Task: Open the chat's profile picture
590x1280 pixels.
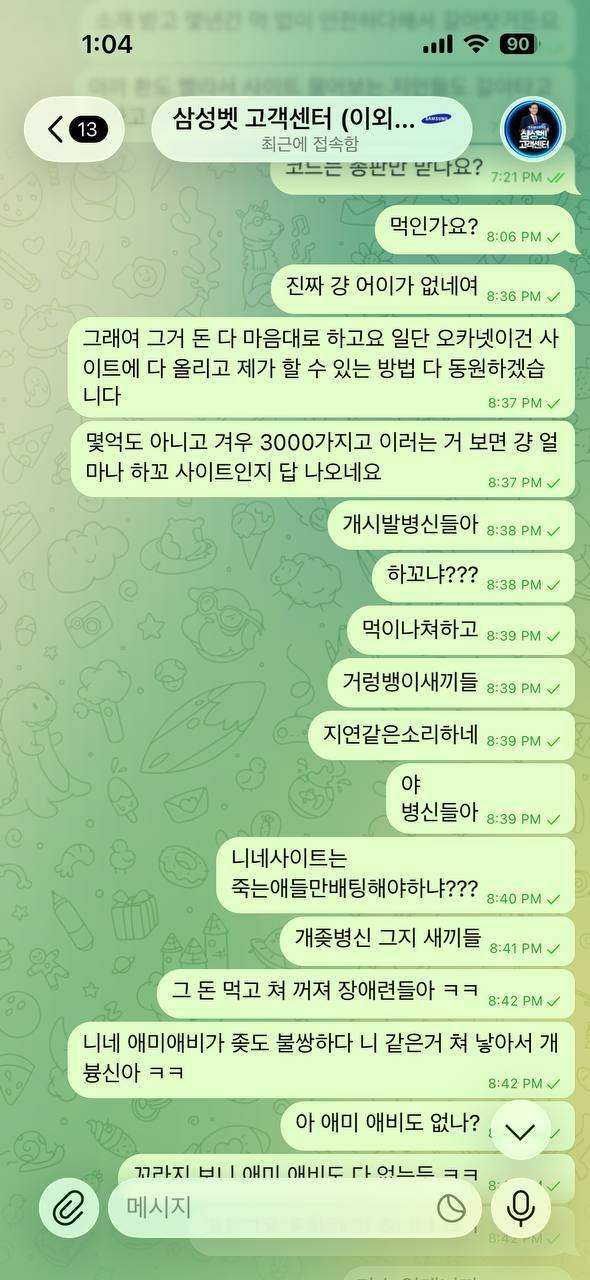Action: pos(532,129)
